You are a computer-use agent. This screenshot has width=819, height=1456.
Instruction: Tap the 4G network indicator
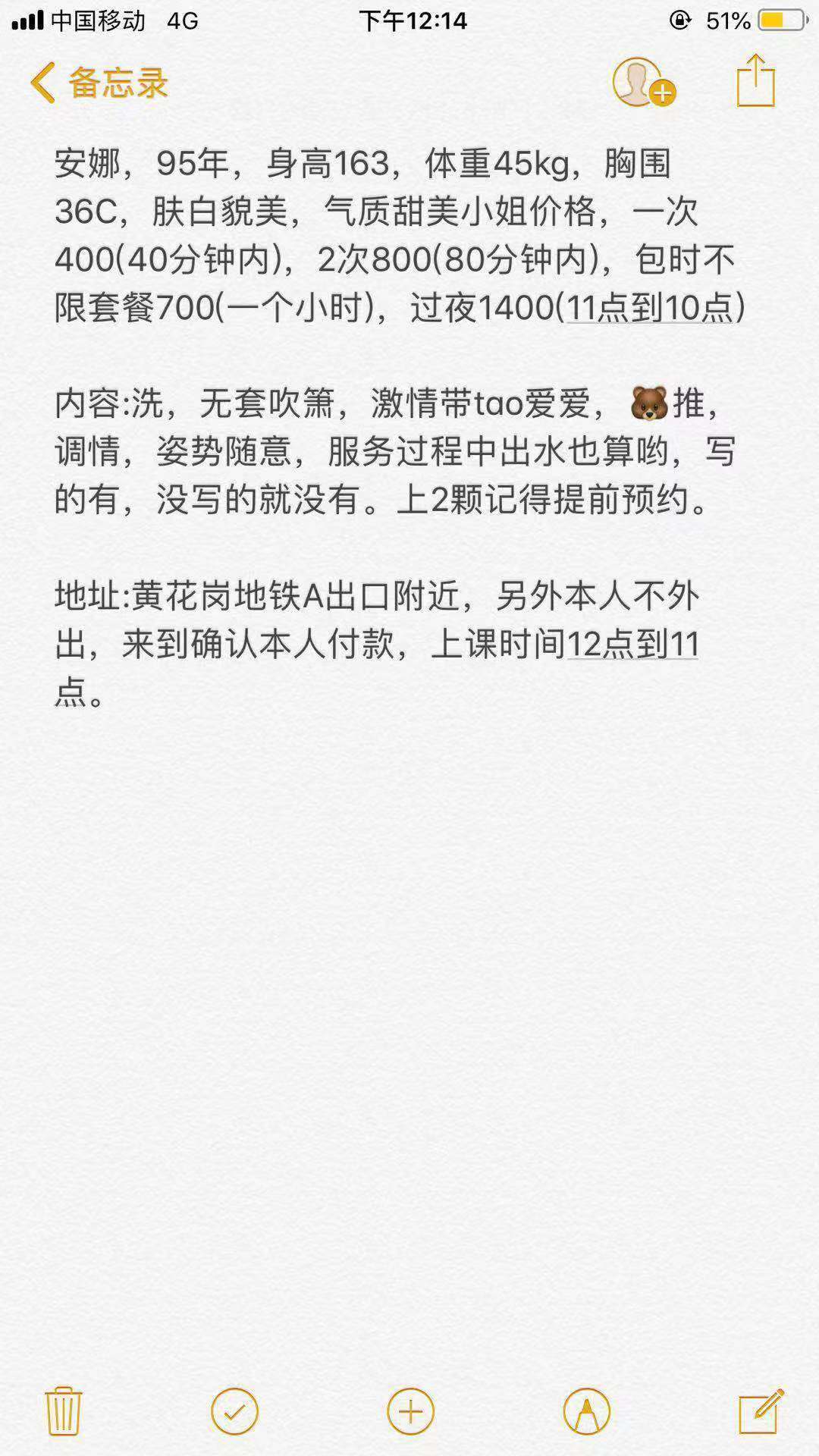coord(180,20)
